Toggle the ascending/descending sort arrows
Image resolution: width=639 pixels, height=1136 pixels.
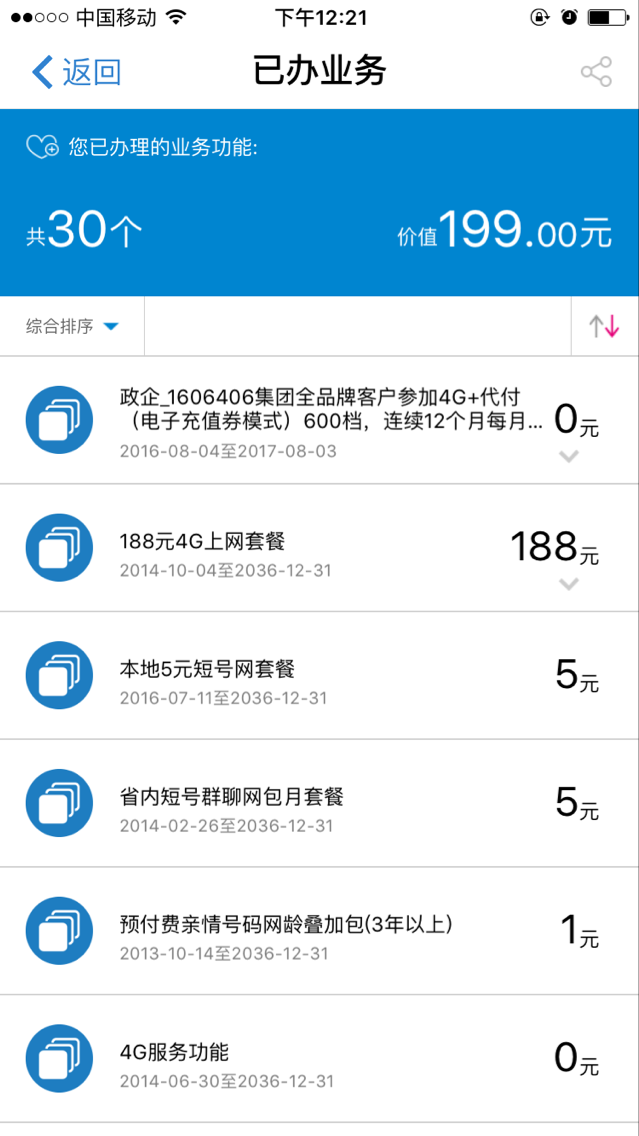[604, 326]
